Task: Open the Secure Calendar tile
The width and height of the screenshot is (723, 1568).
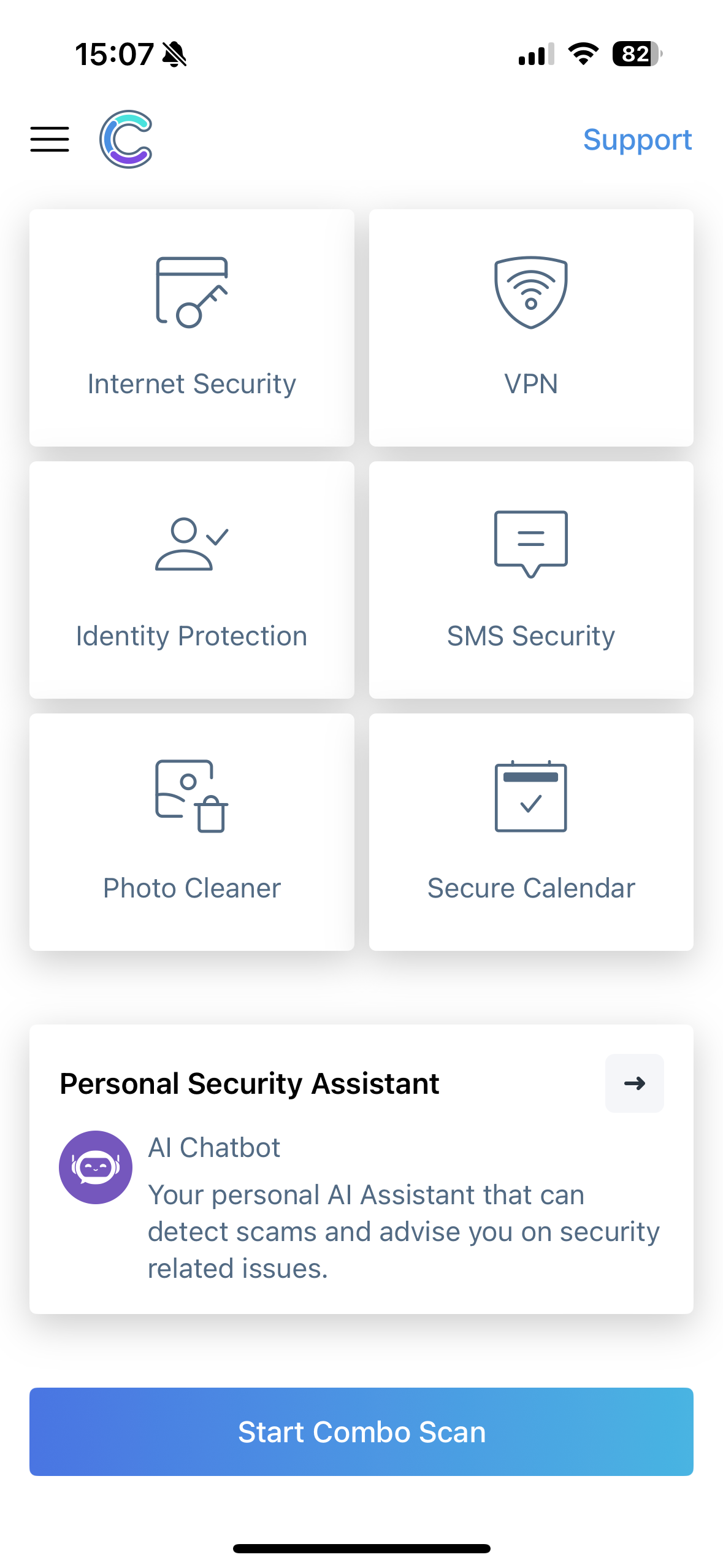Action: click(x=531, y=832)
